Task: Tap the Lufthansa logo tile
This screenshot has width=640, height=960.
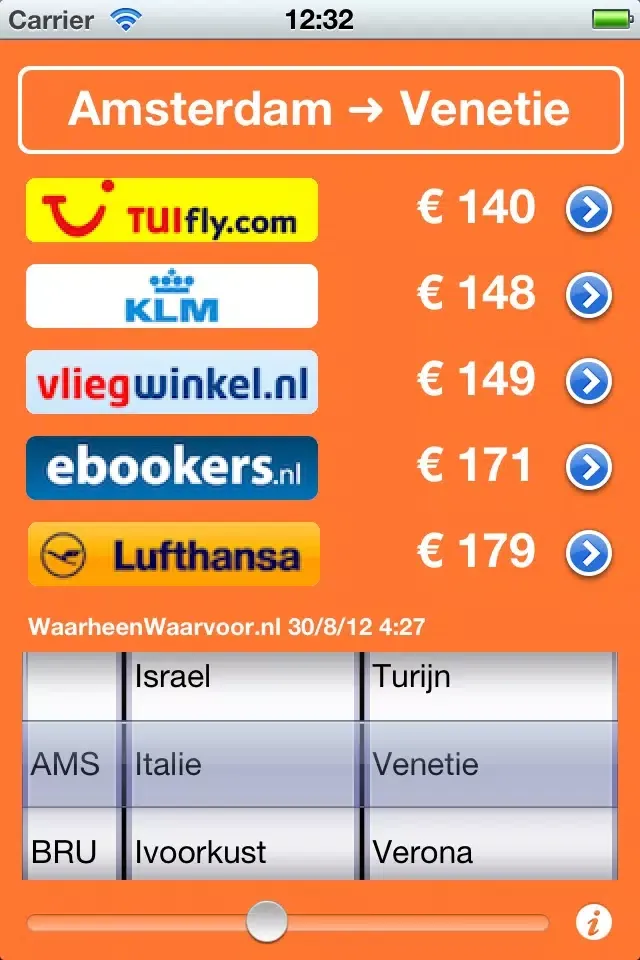Action: (173, 553)
